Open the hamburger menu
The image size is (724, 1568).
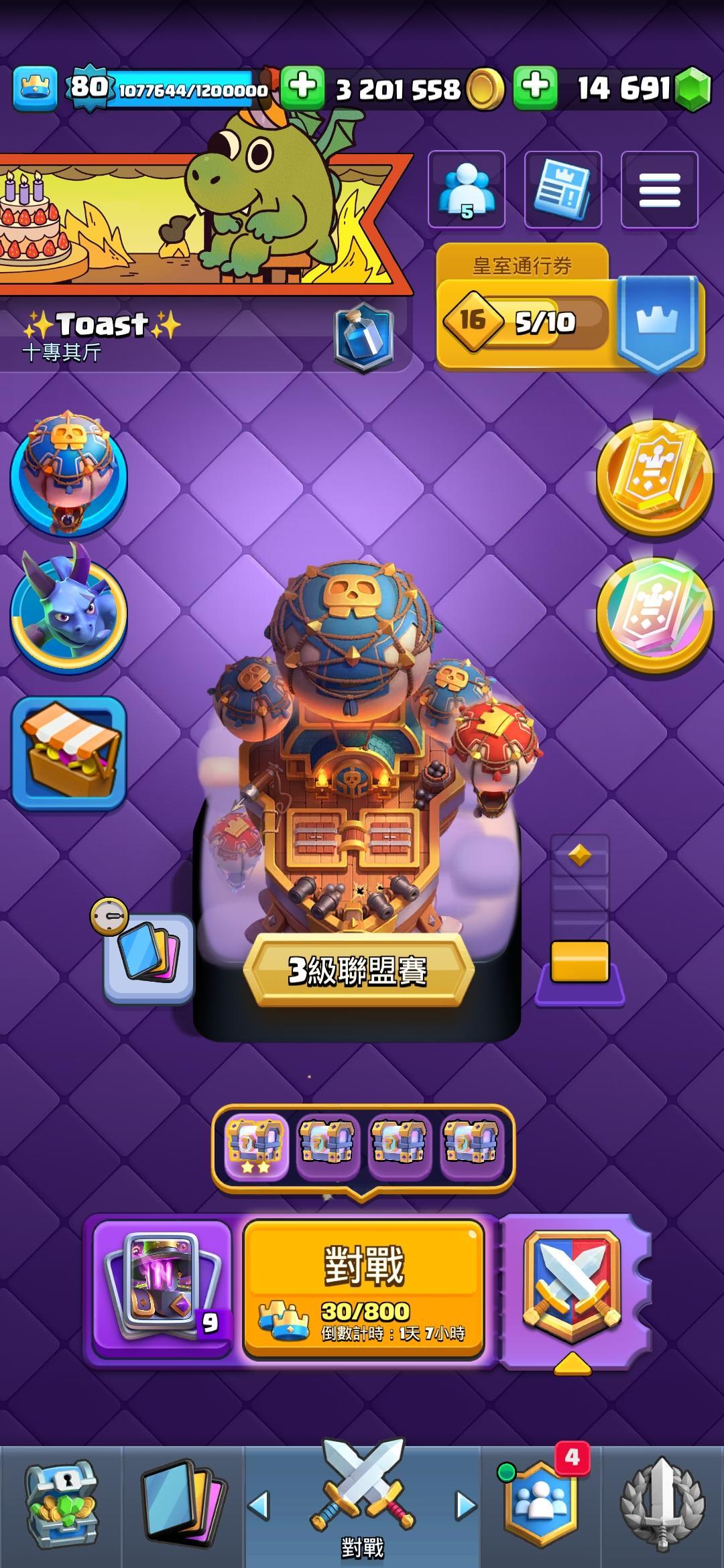click(660, 190)
